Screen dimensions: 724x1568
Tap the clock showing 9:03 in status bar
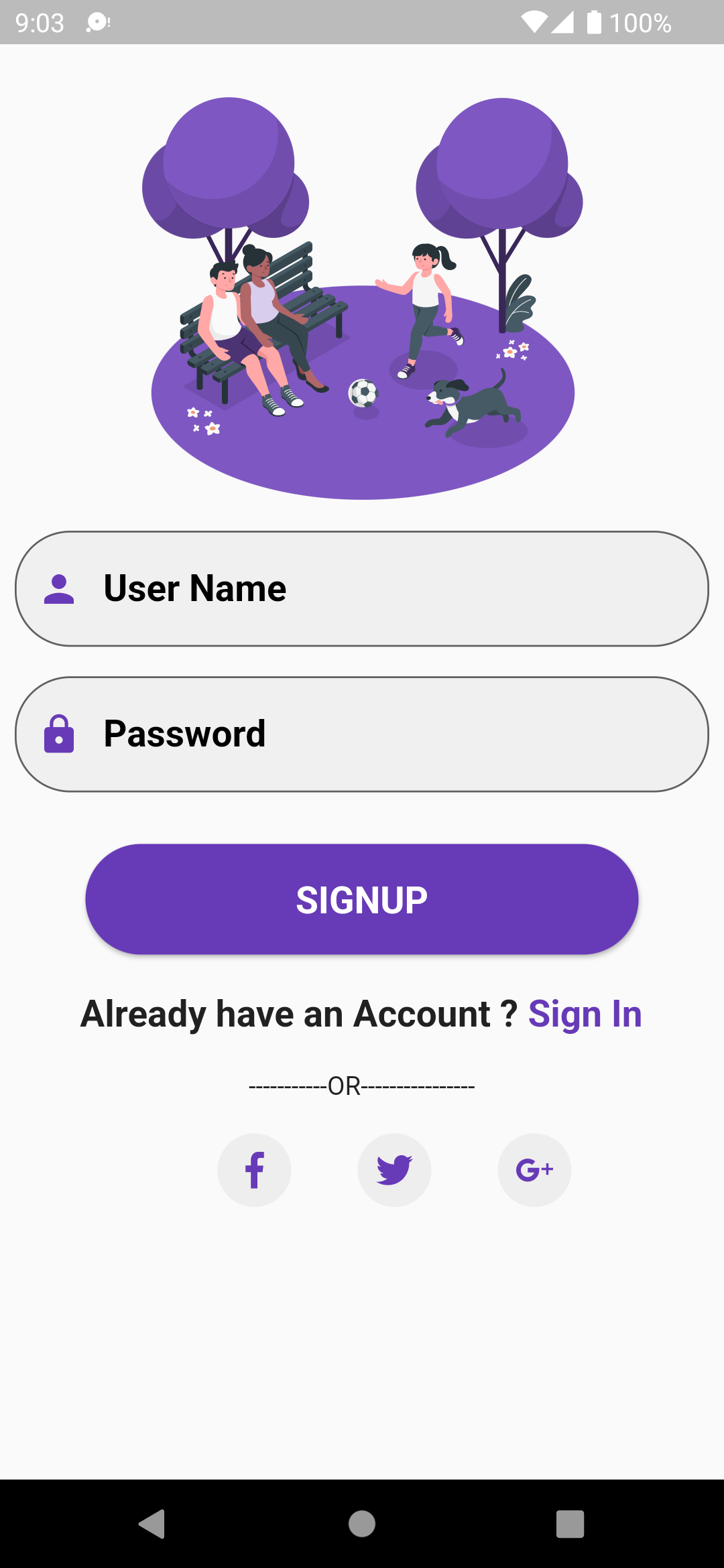[39, 22]
